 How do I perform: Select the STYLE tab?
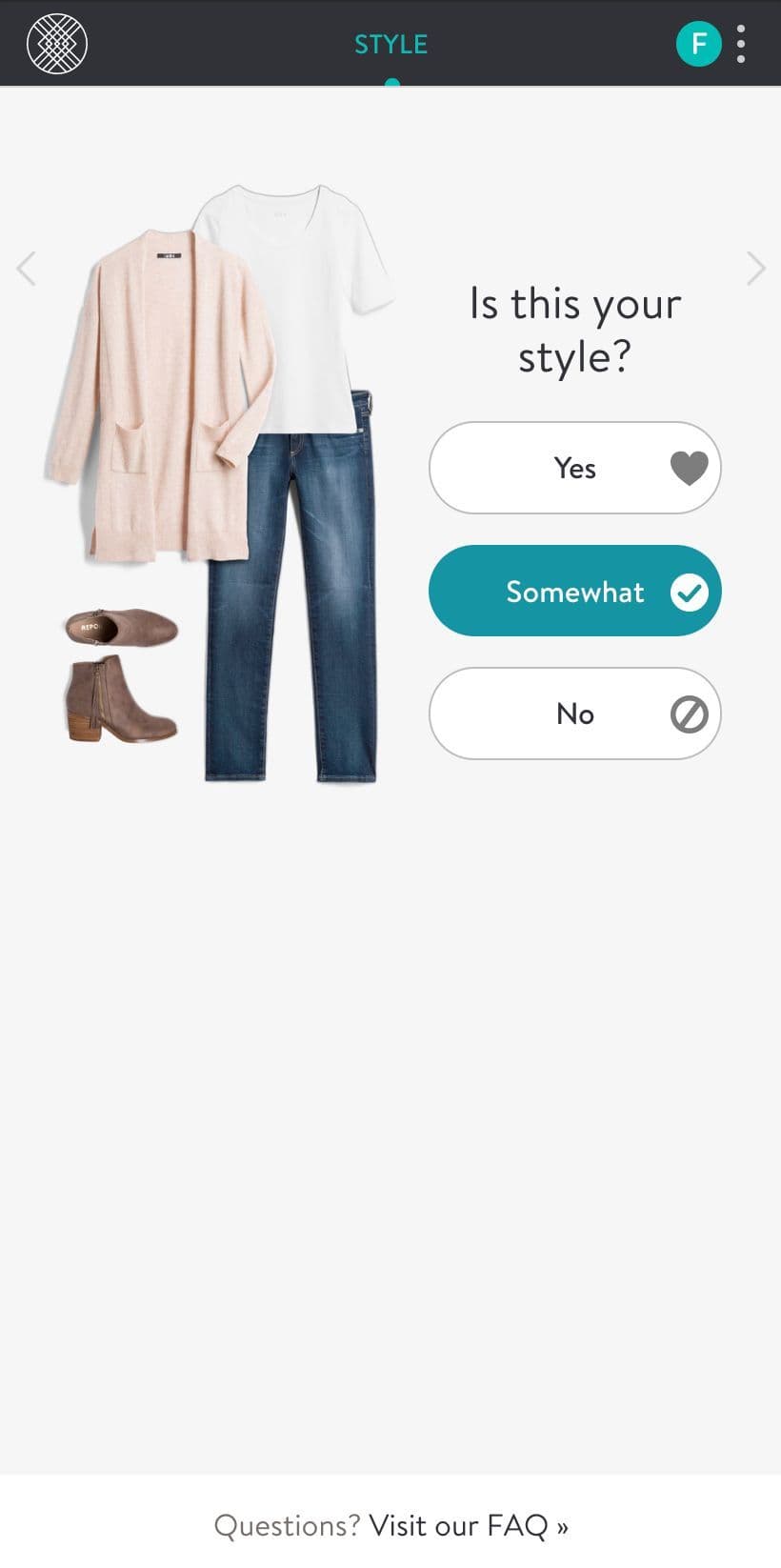click(391, 44)
